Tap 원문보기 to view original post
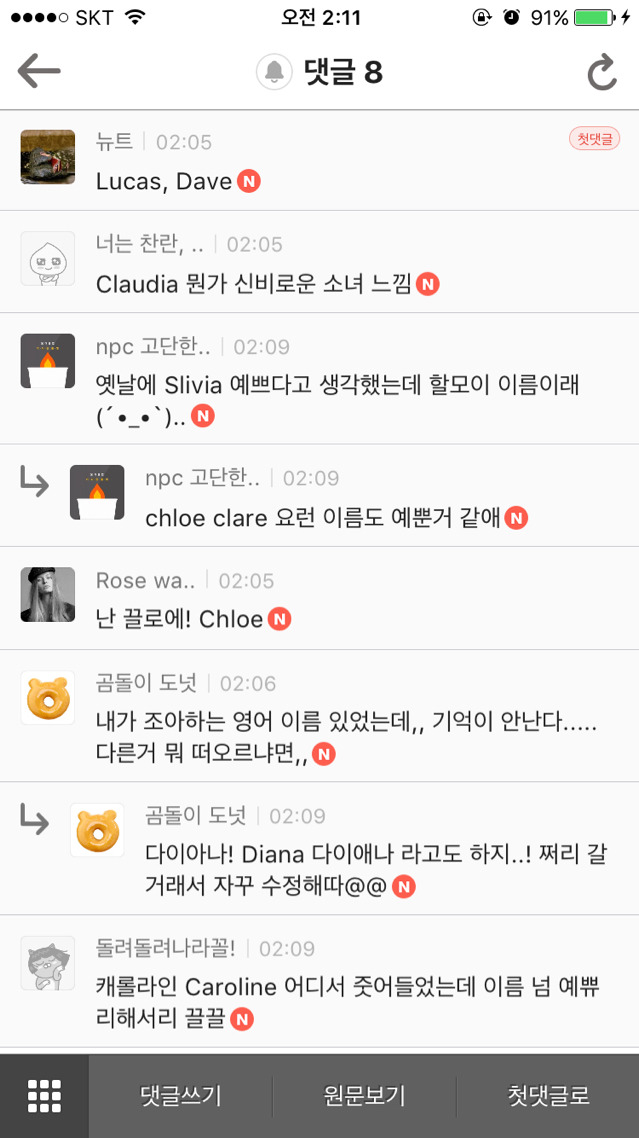Viewport: 639px width, 1138px height. [364, 1096]
